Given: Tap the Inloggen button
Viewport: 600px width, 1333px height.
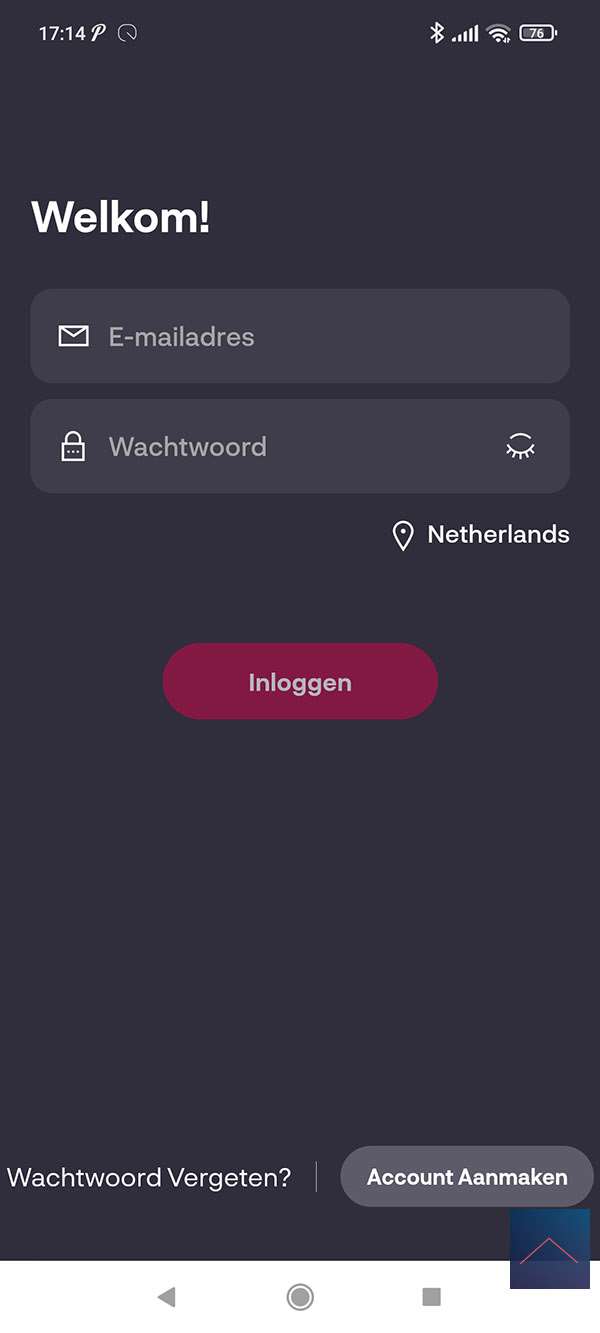Looking at the screenshot, I should [x=300, y=682].
